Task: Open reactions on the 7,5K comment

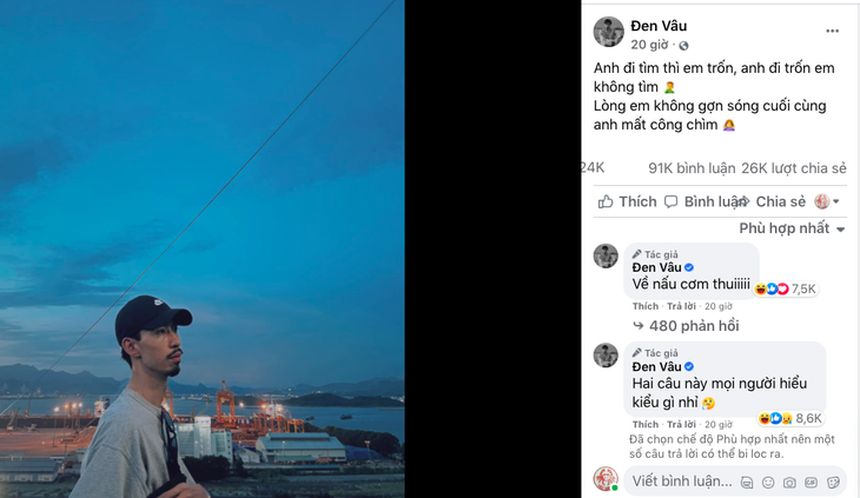Action: [x=790, y=288]
